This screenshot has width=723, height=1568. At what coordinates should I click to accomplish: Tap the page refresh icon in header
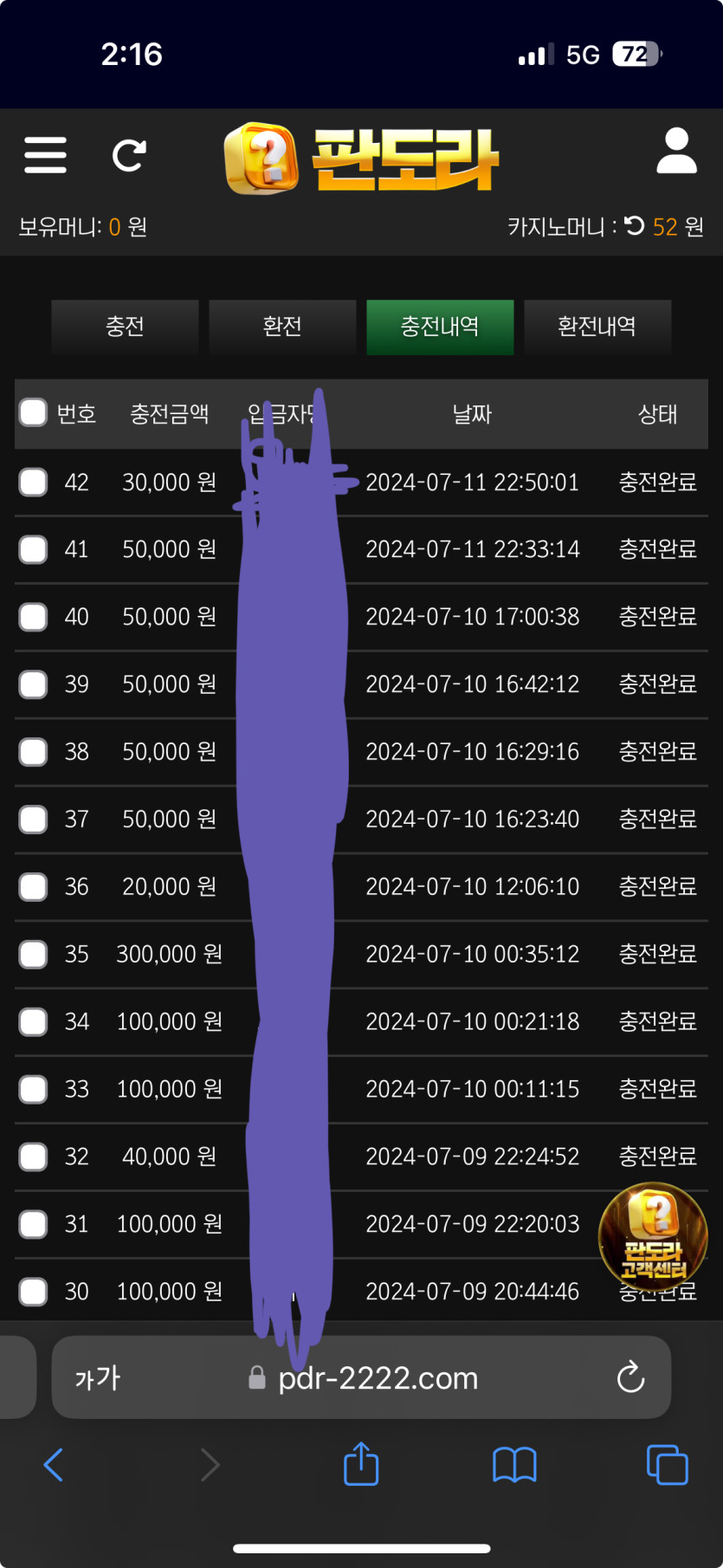click(x=129, y=155)
